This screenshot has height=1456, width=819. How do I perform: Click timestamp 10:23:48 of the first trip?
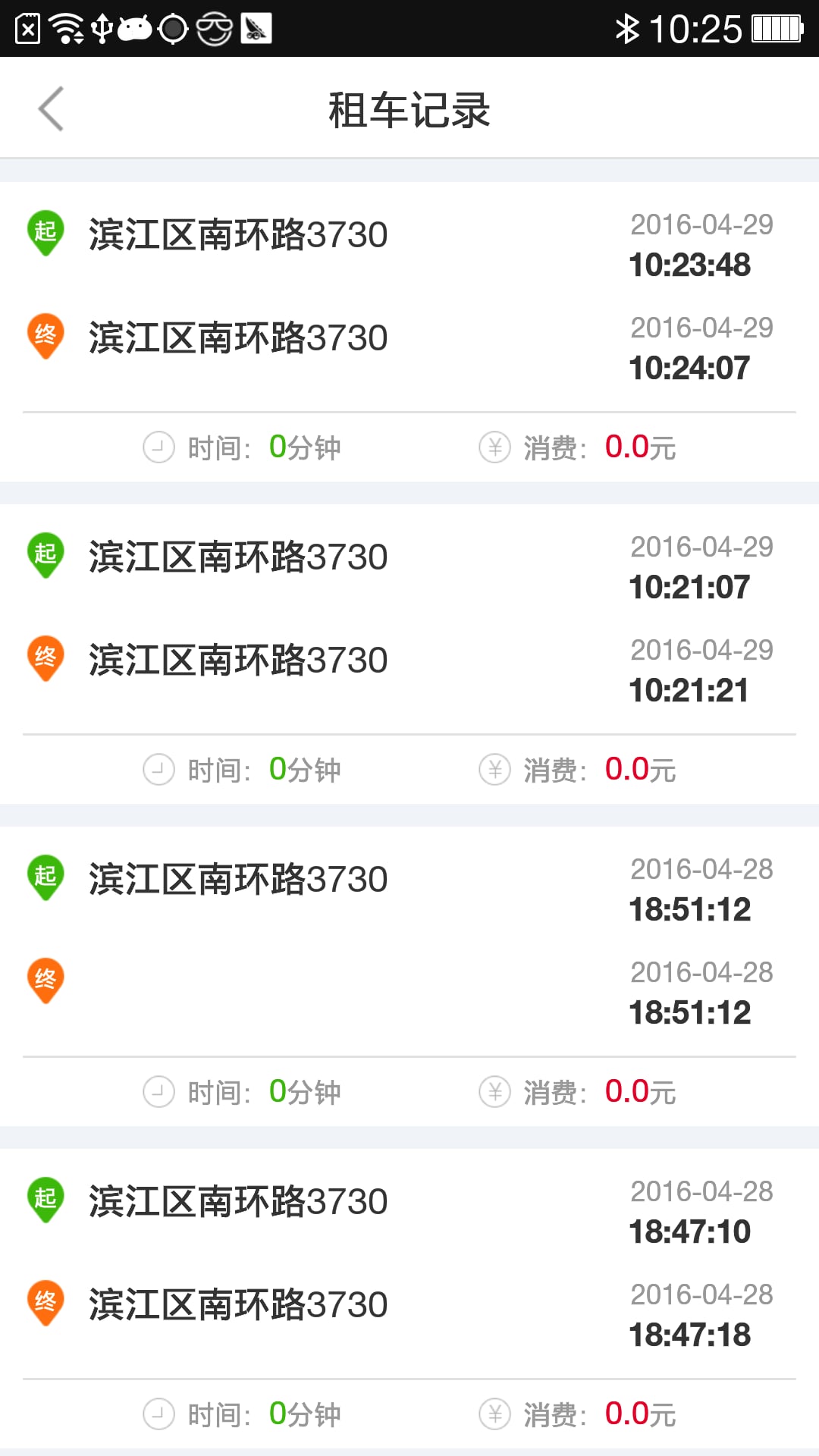(690, 265)
